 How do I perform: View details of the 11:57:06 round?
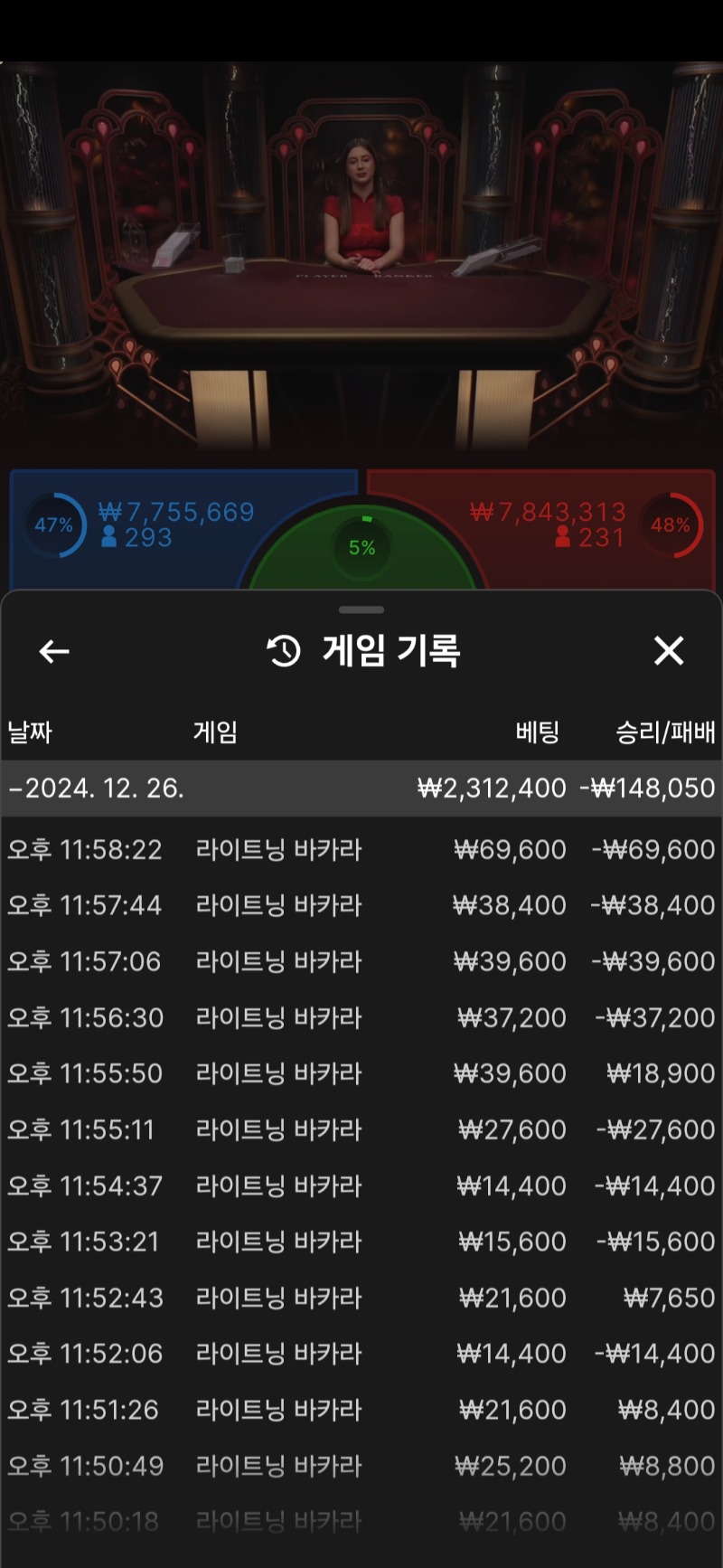[361, 961]
